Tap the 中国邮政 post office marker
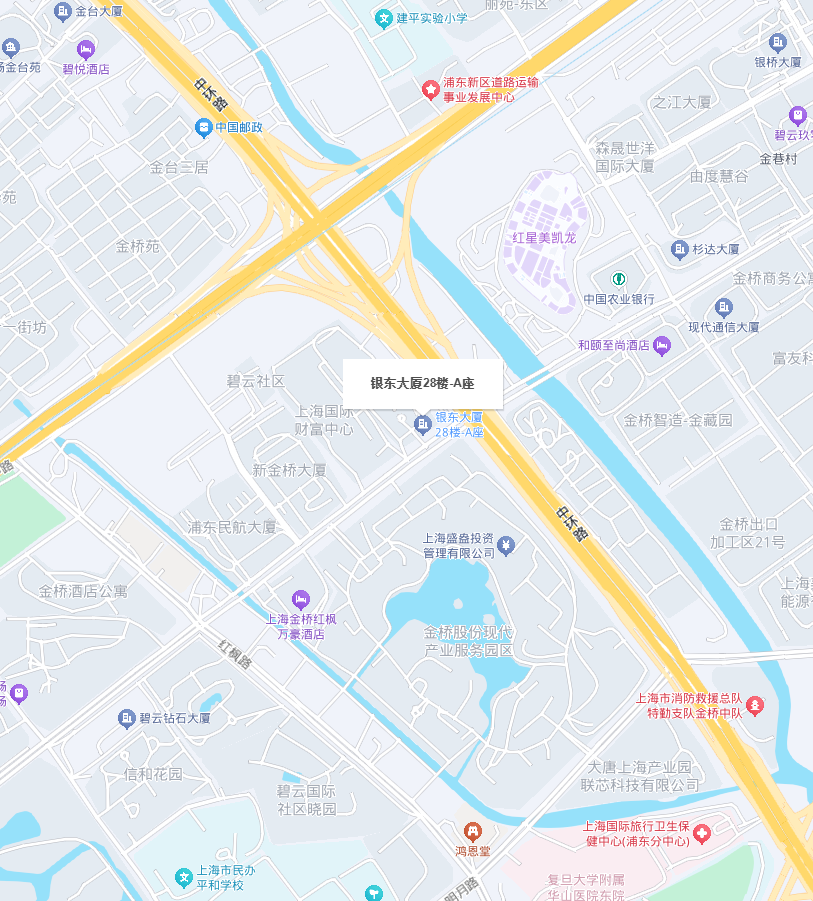Image resolution: width=813 pixels, height=901 pixels. (x=203, y=128)
